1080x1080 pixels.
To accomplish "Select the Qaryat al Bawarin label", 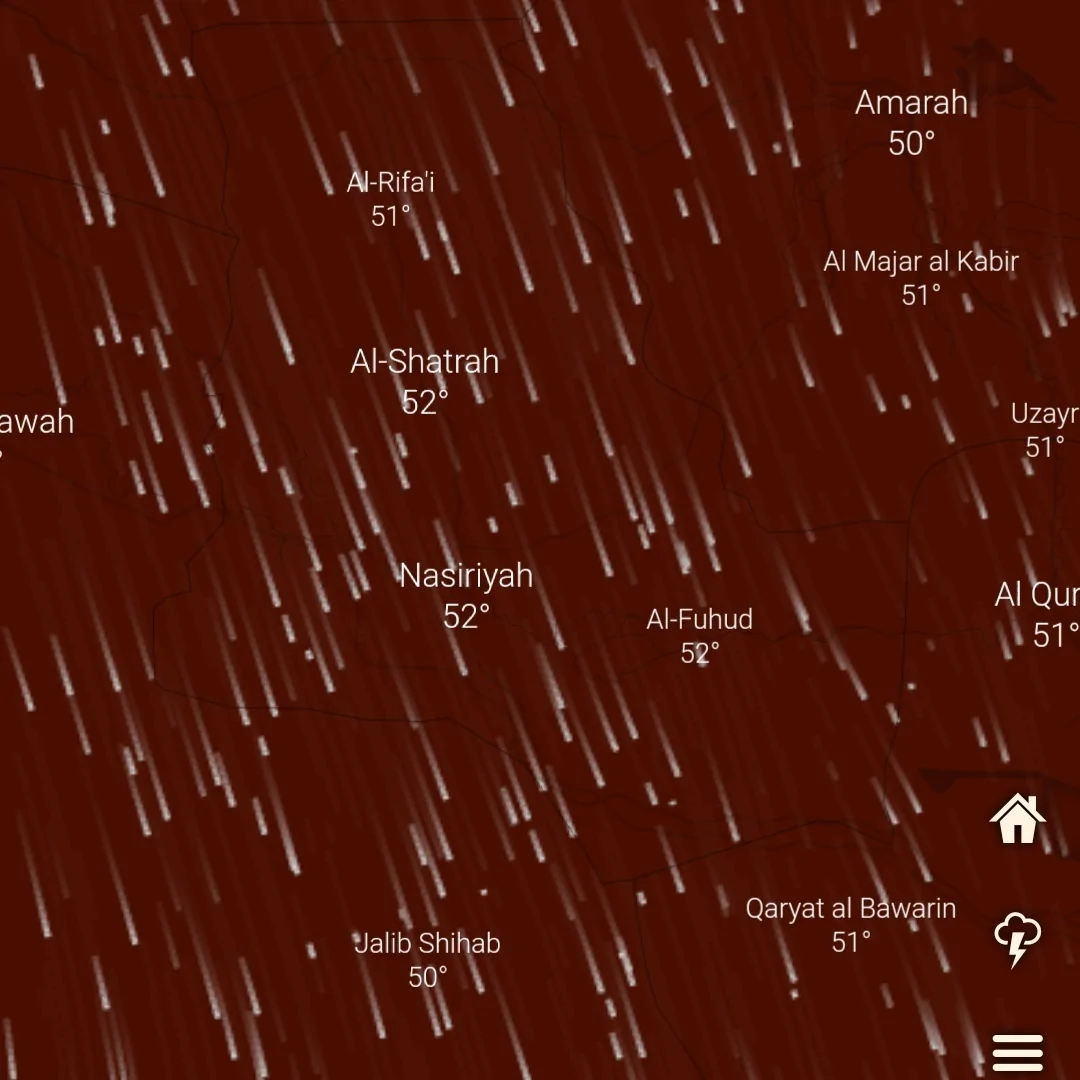I will coord(851,909).
